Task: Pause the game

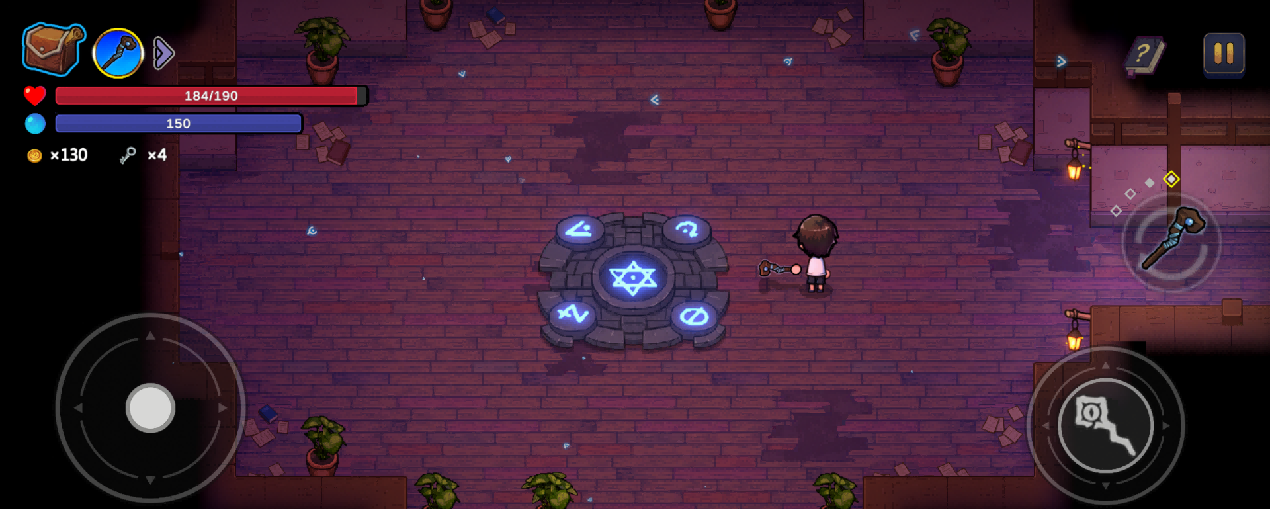Action: click(x=1223, y=53)
